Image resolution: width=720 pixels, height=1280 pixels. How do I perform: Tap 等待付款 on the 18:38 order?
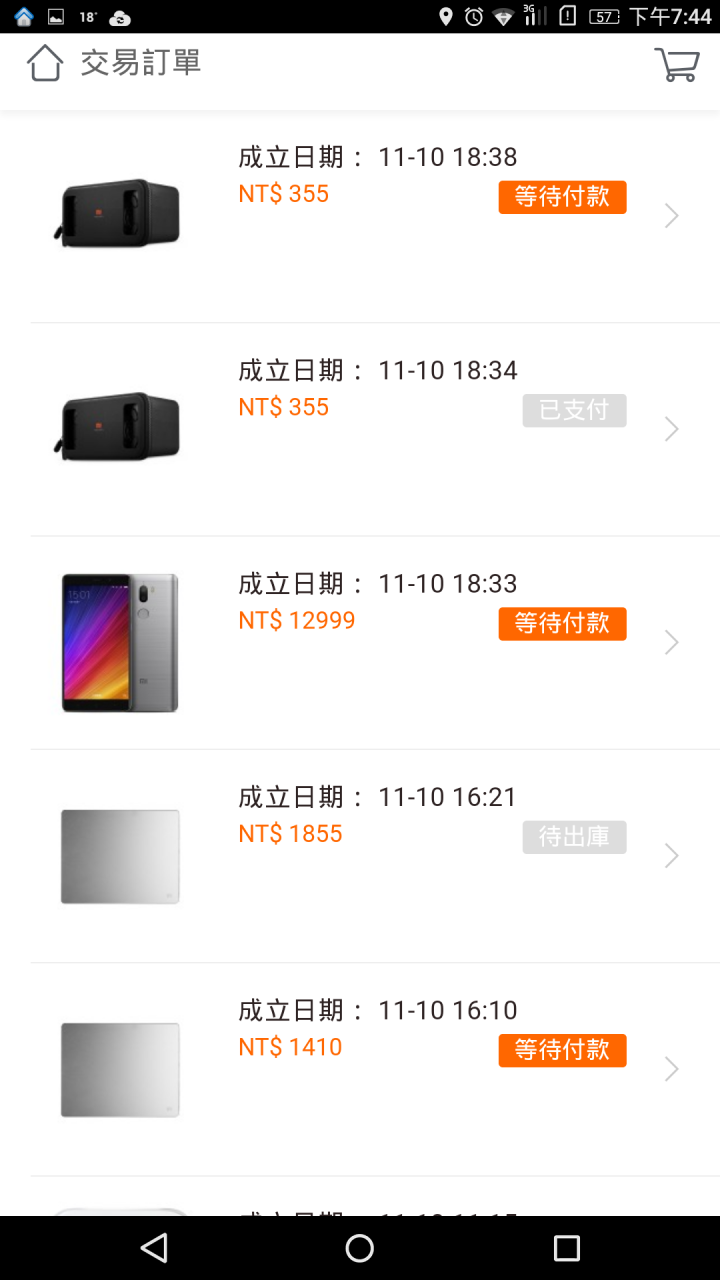point(563,197)
